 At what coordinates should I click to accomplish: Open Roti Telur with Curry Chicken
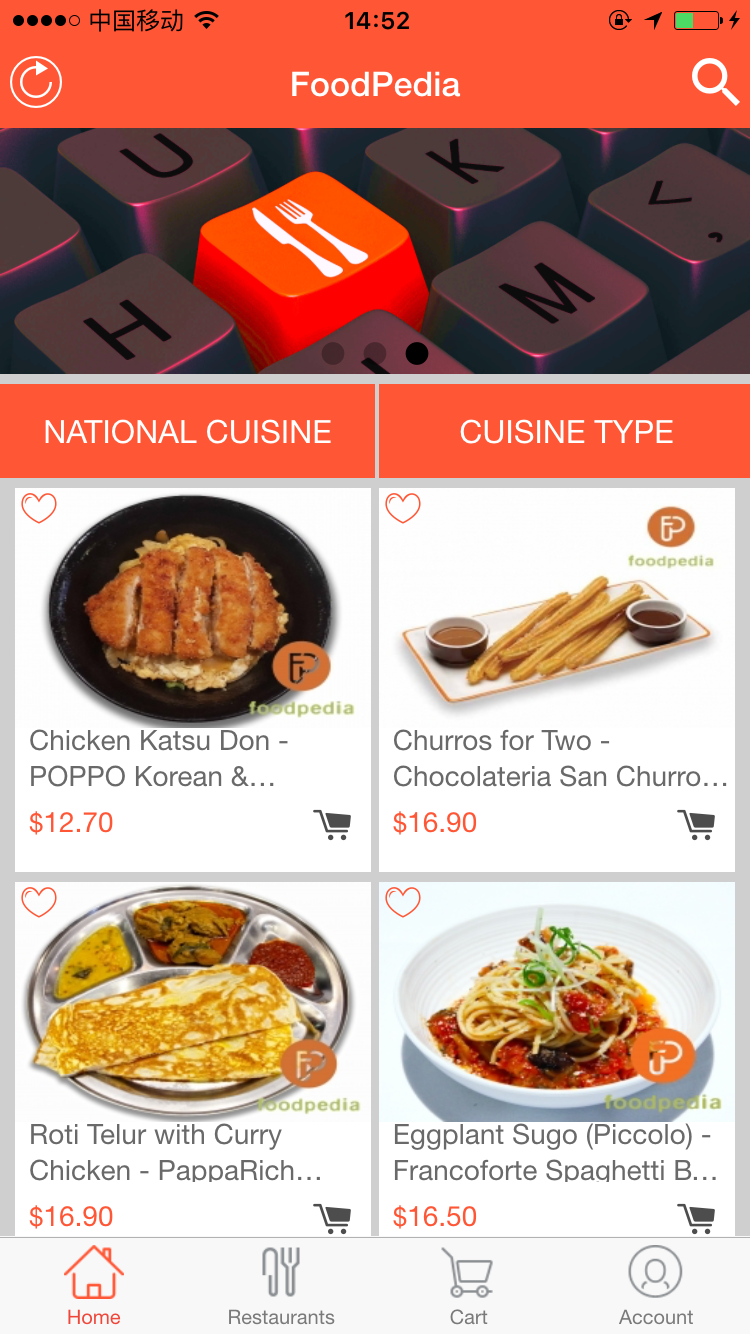coord(192,1030)
